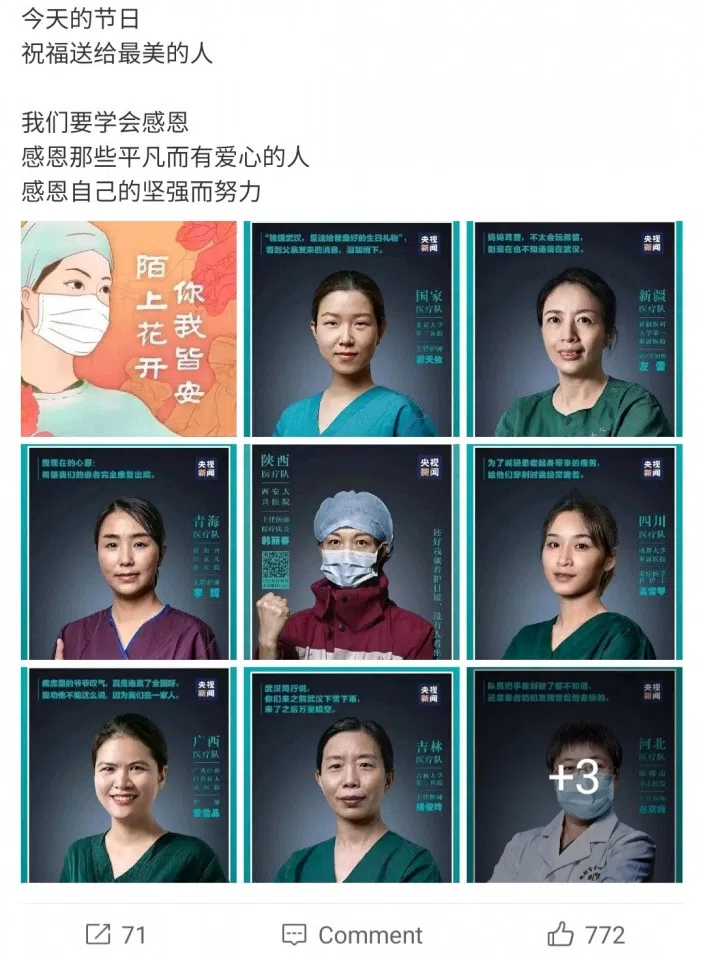Open the cartoon nurse illustration image
Viewport: 704px width, 960px height.
click(129, 328)
